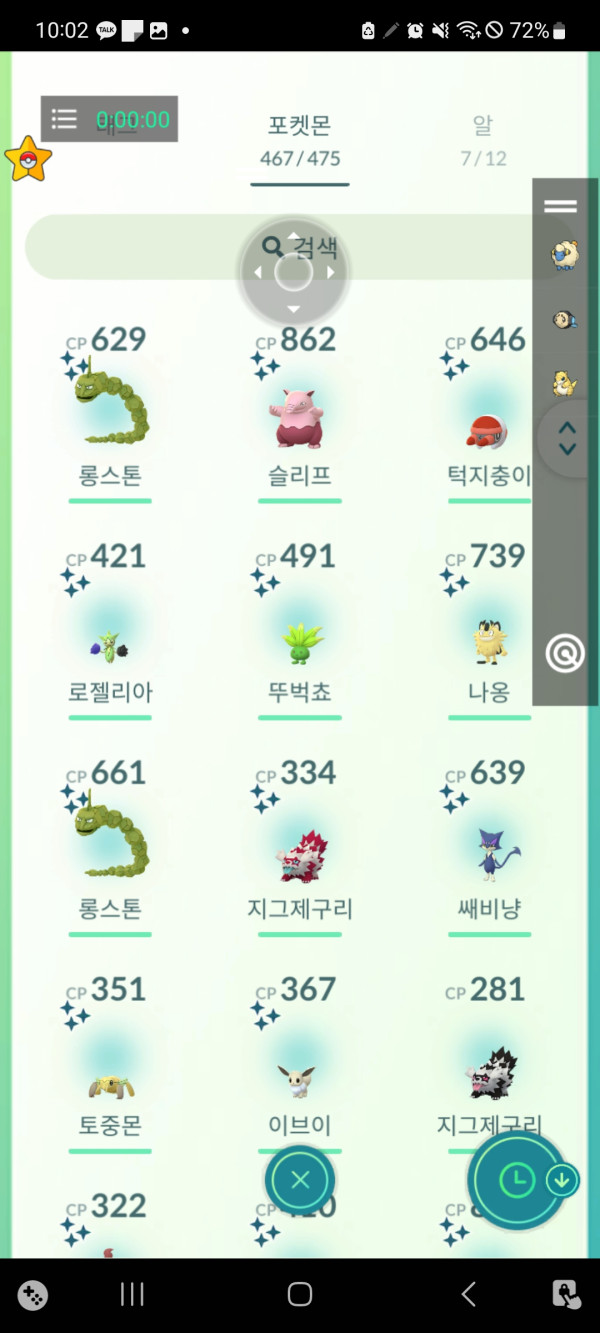Open the timer overlay list menu icon
Image resolution: width=600 pixels, height=1333 pixels.
click(64, 120)
